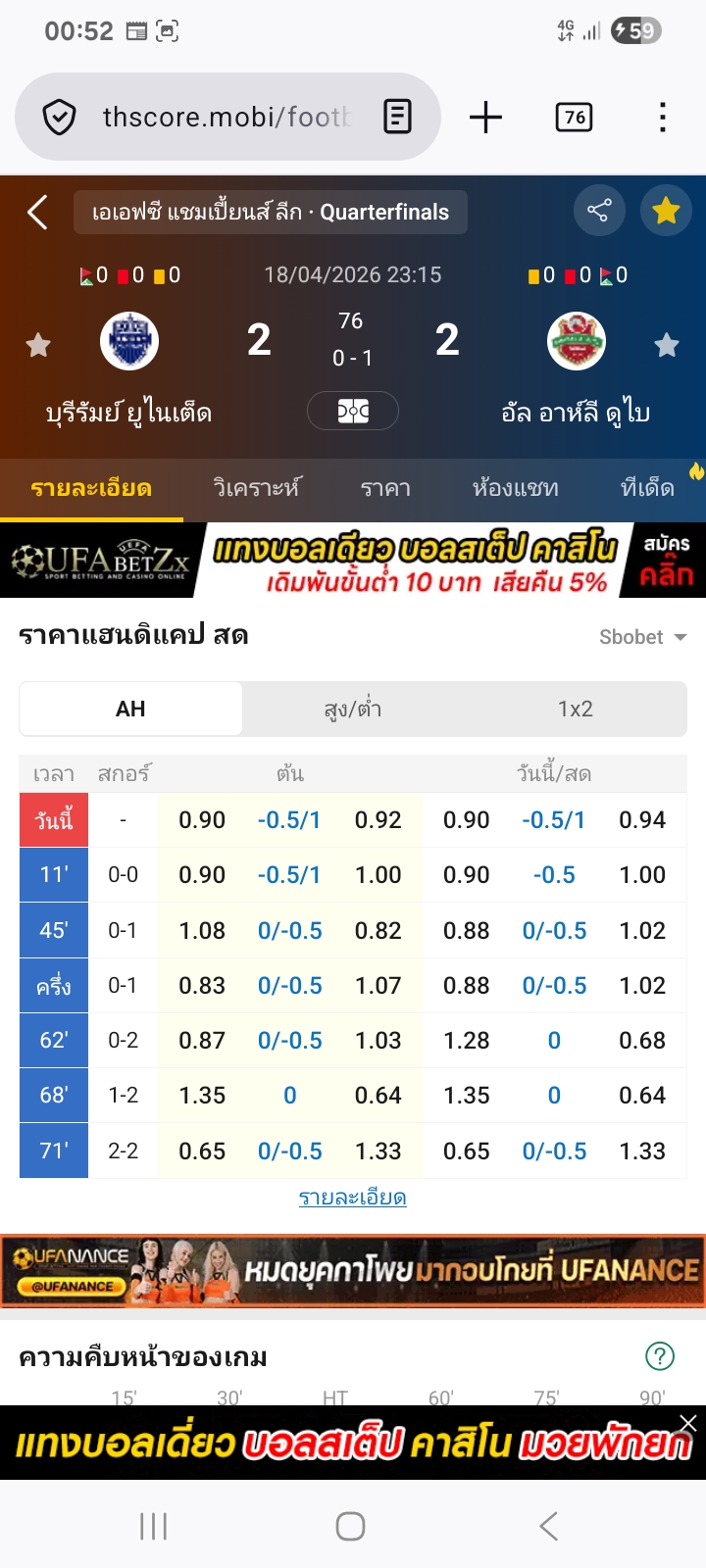View the 76 open browser tabs

tap(574, 118)
